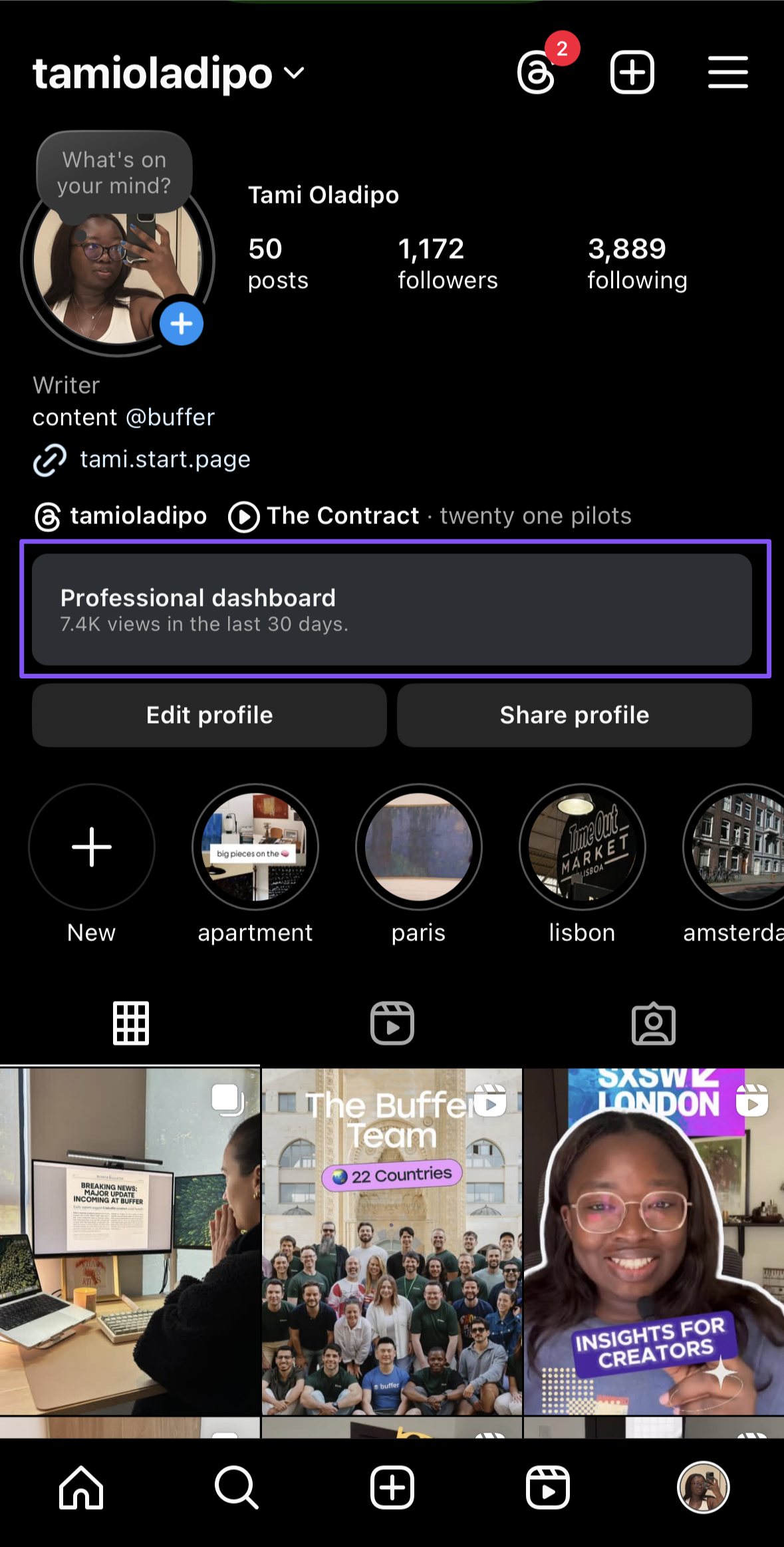Open the lisbon highlight
784x1547 pixels.
coord(582,847)
